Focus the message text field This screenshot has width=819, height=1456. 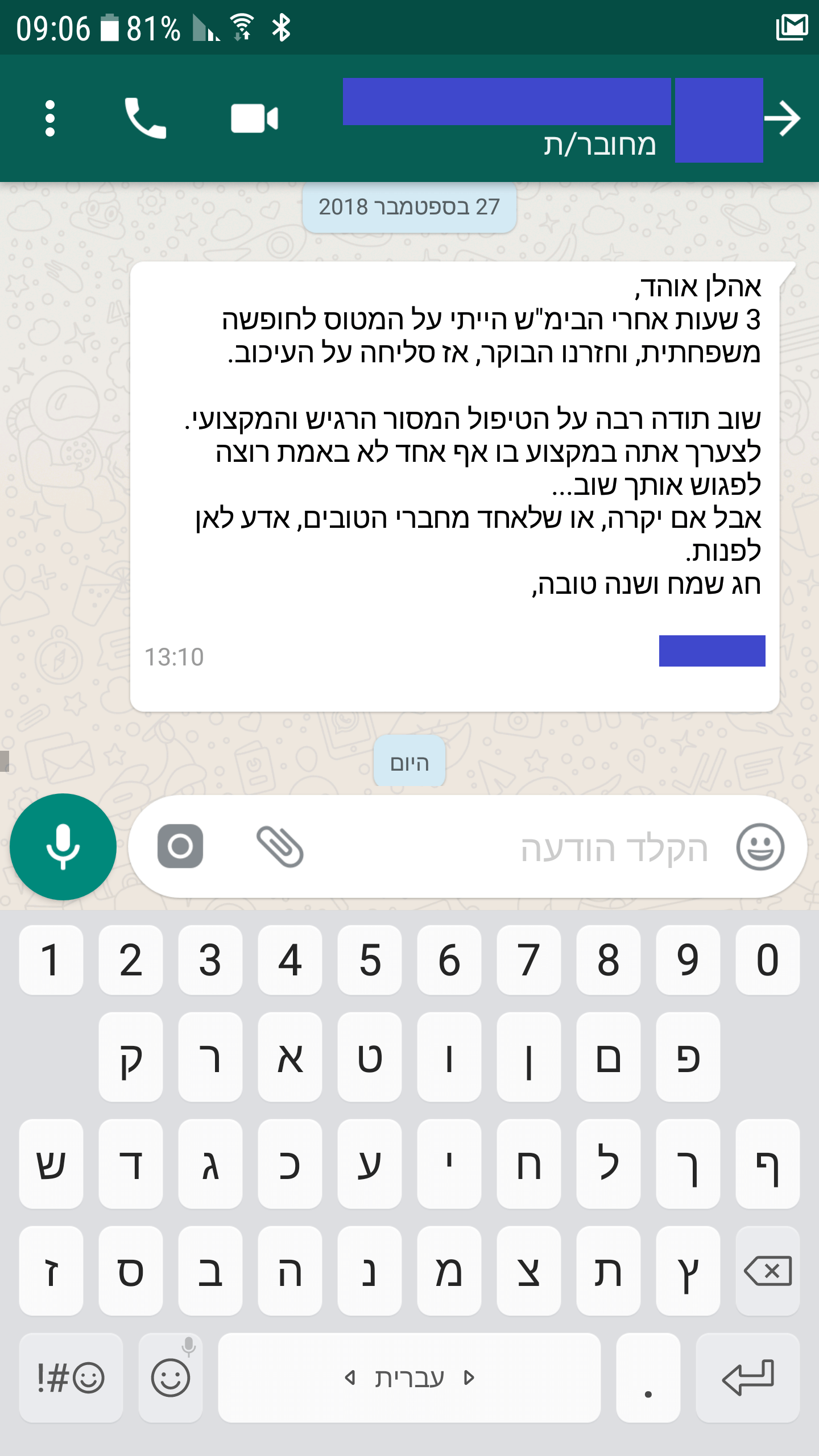click(x=512, y=848)
